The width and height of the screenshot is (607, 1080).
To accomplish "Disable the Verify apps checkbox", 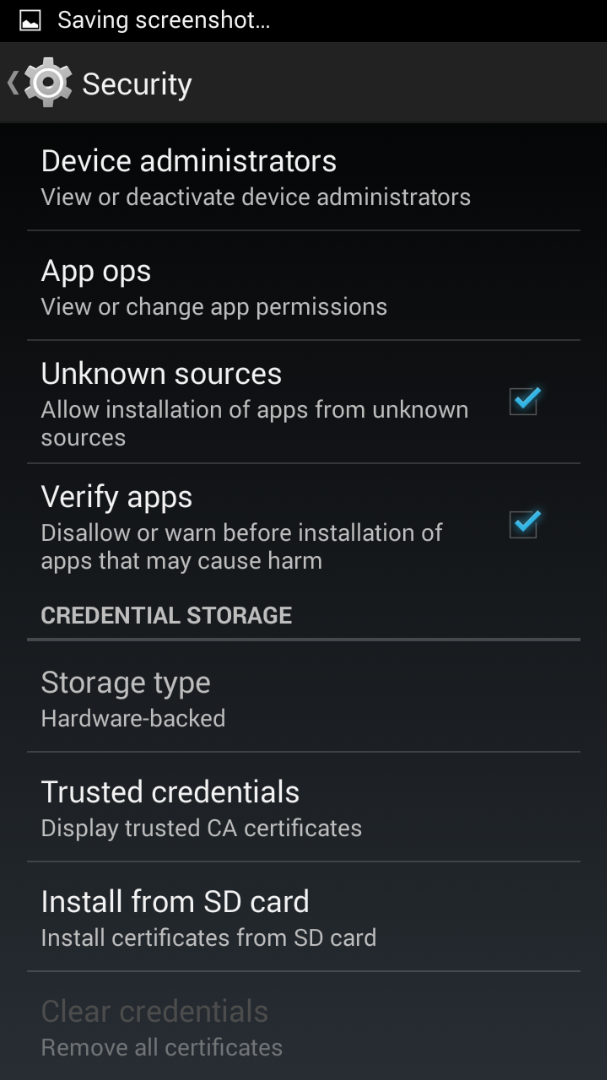I will (x=524, y=524).
